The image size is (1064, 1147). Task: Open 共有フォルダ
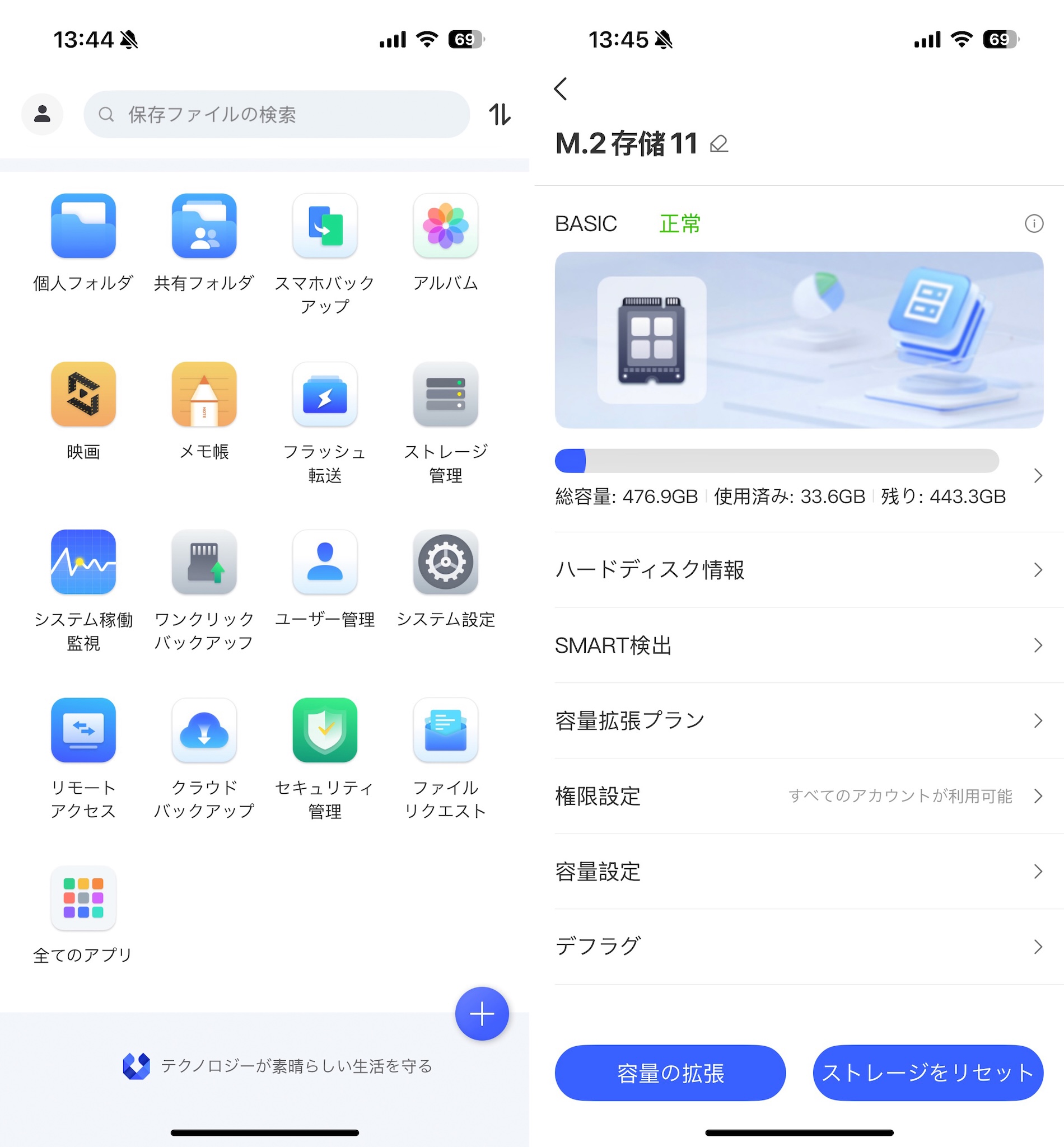coord(204,226)
